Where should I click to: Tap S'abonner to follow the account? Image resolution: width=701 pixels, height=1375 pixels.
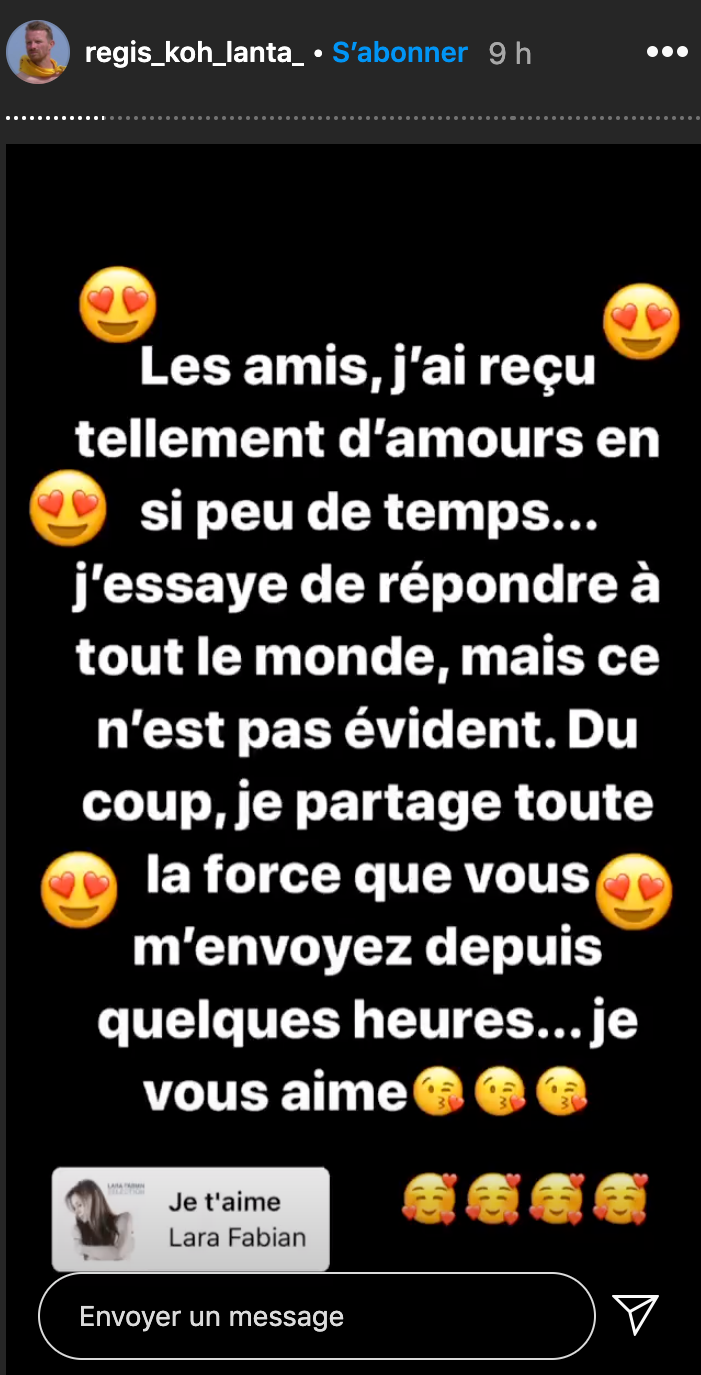pos(399,53)
